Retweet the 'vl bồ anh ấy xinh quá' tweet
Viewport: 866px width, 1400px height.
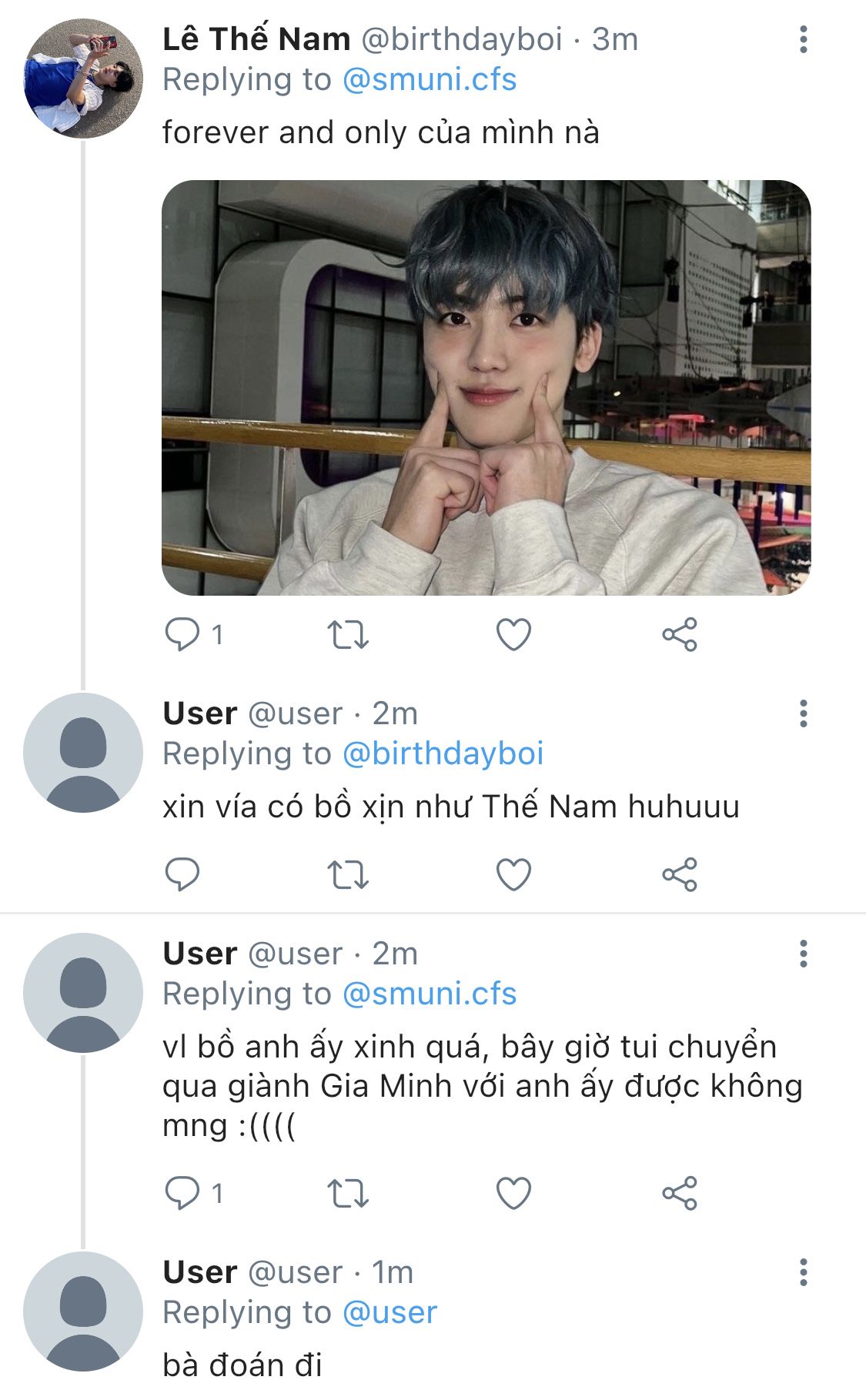(348, 1194)
